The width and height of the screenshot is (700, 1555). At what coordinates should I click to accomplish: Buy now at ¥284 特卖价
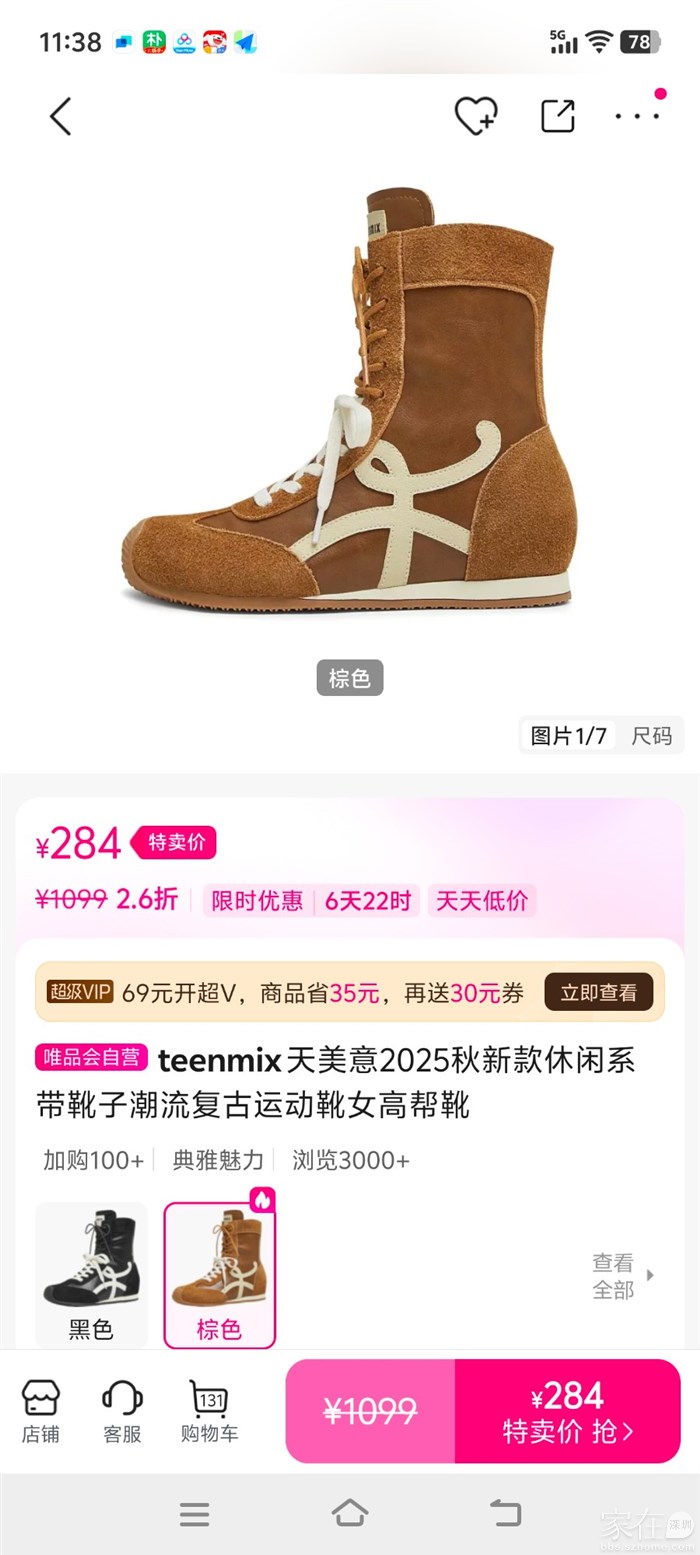pyautogui.click(x=567, y=1411)
